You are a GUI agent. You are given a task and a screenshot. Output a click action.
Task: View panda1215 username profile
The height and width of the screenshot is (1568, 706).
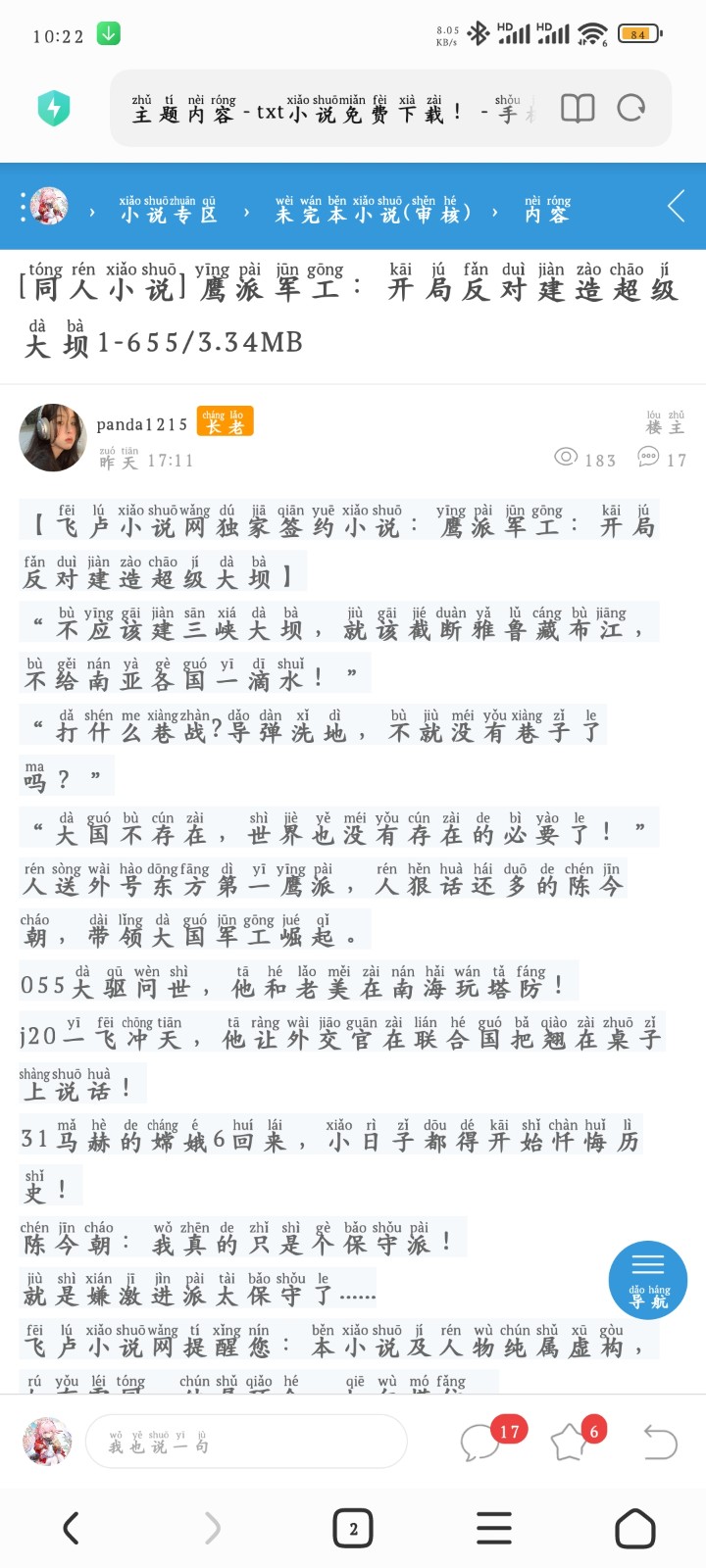click(141, 424)
